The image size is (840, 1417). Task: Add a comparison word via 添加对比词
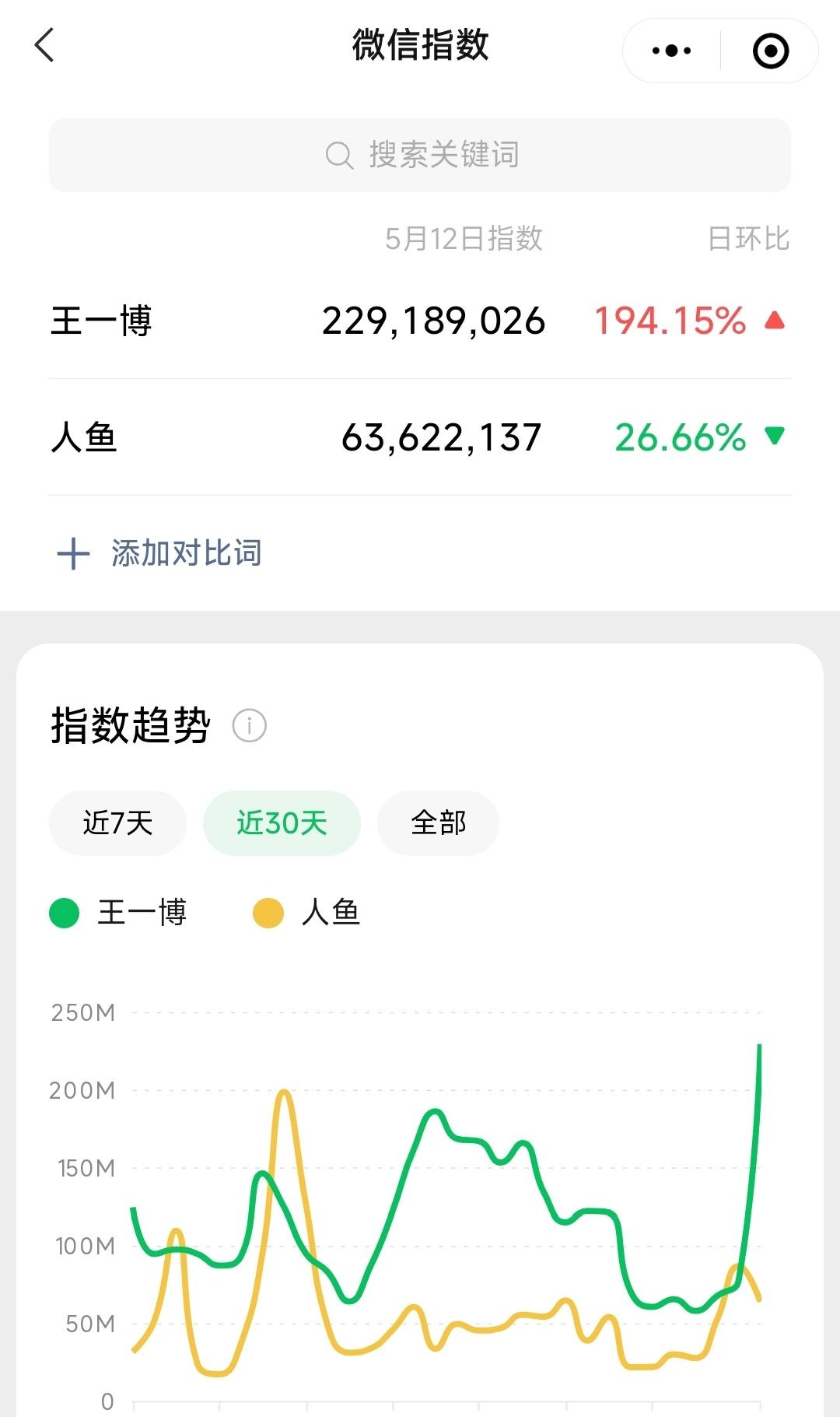160,553
